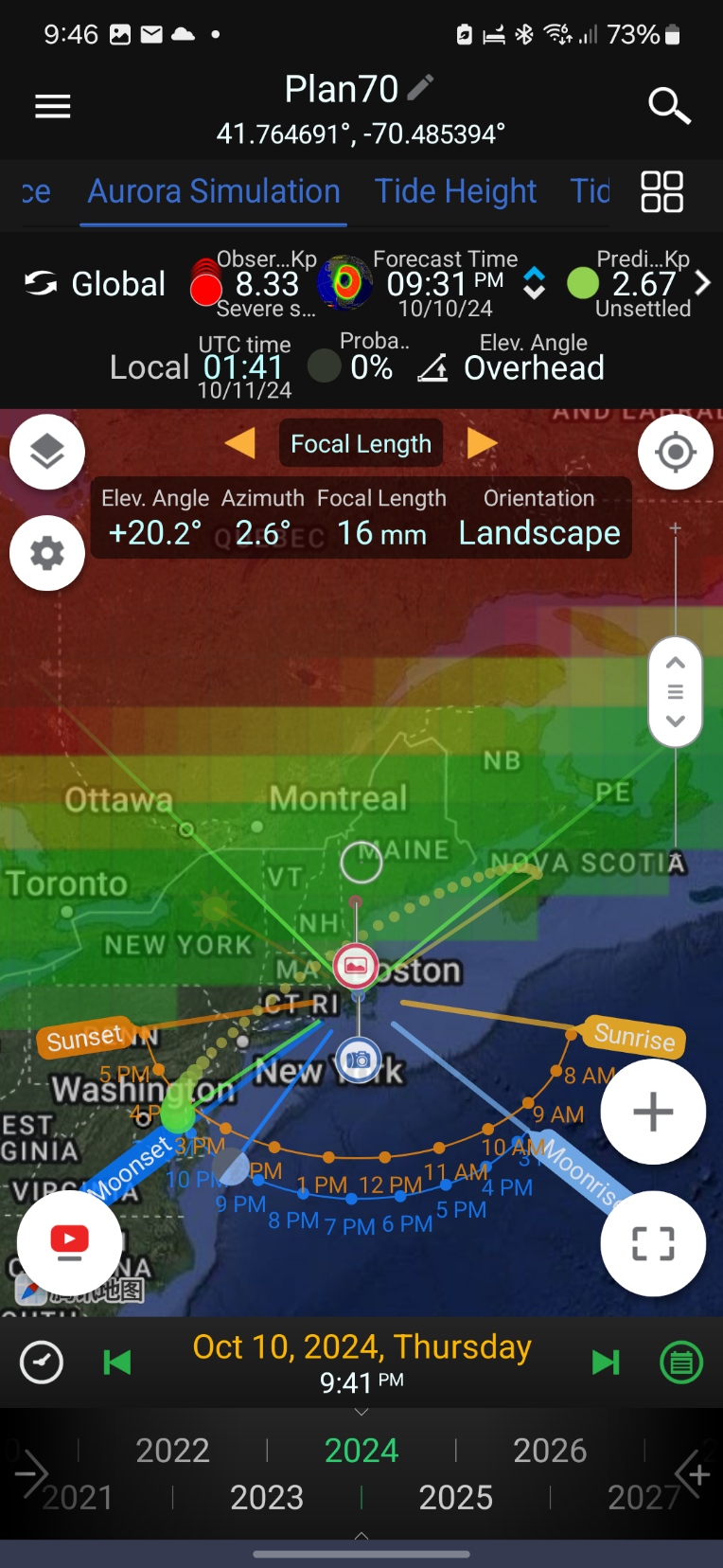Image resolution: width=723 pixels, height=1568 pixels.
Task: Tap the left arrow beside Focal Length
Action: 240,442
